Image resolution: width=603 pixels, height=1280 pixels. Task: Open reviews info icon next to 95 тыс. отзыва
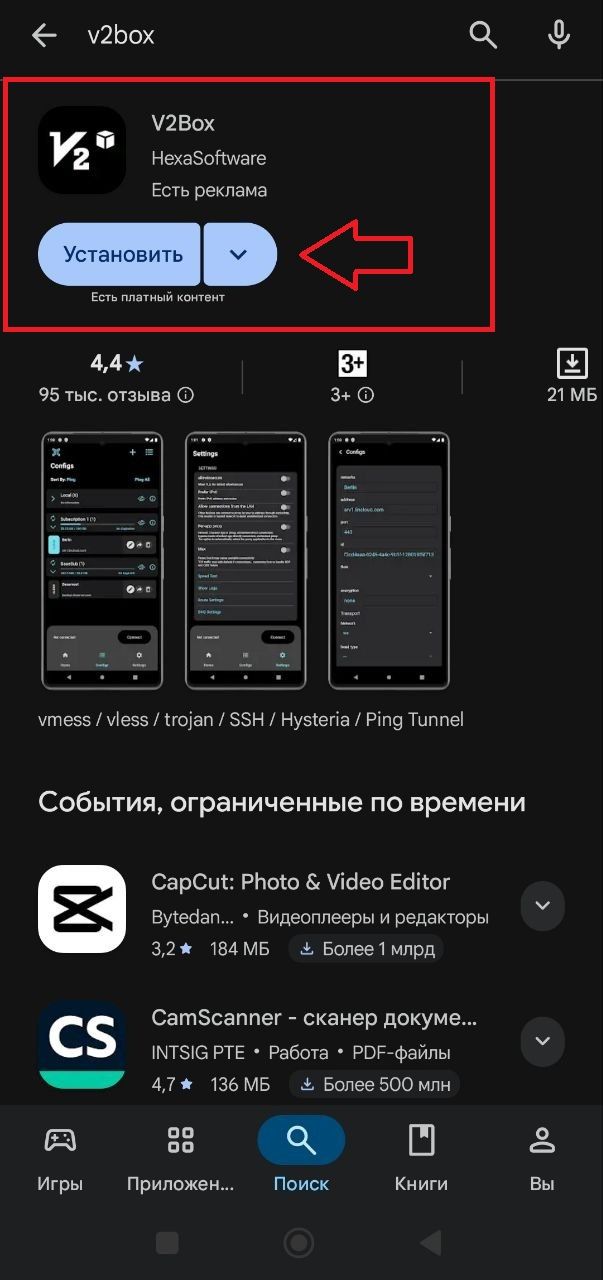tap(185, 395)
